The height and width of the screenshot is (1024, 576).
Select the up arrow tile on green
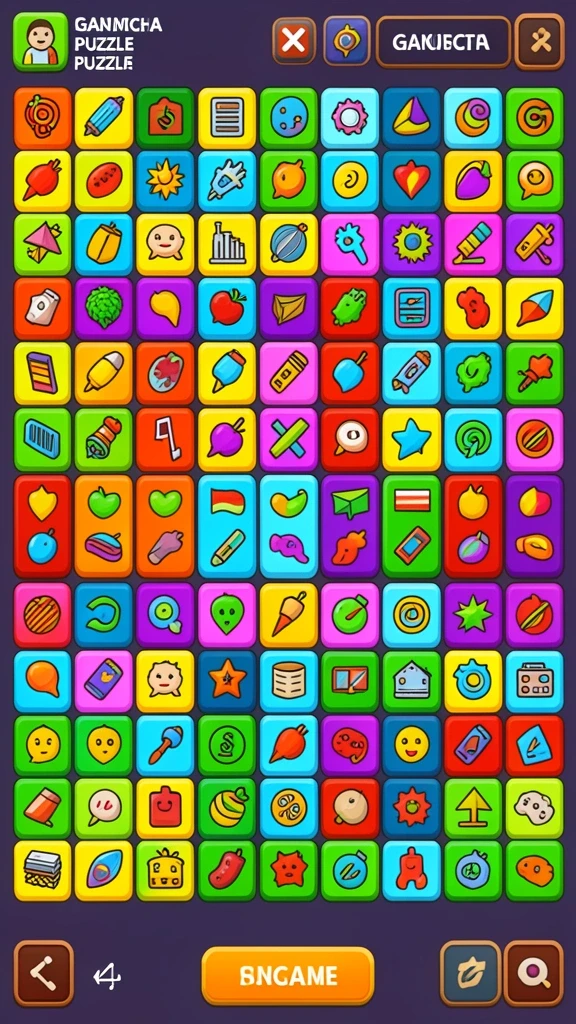tap(473, 808)
